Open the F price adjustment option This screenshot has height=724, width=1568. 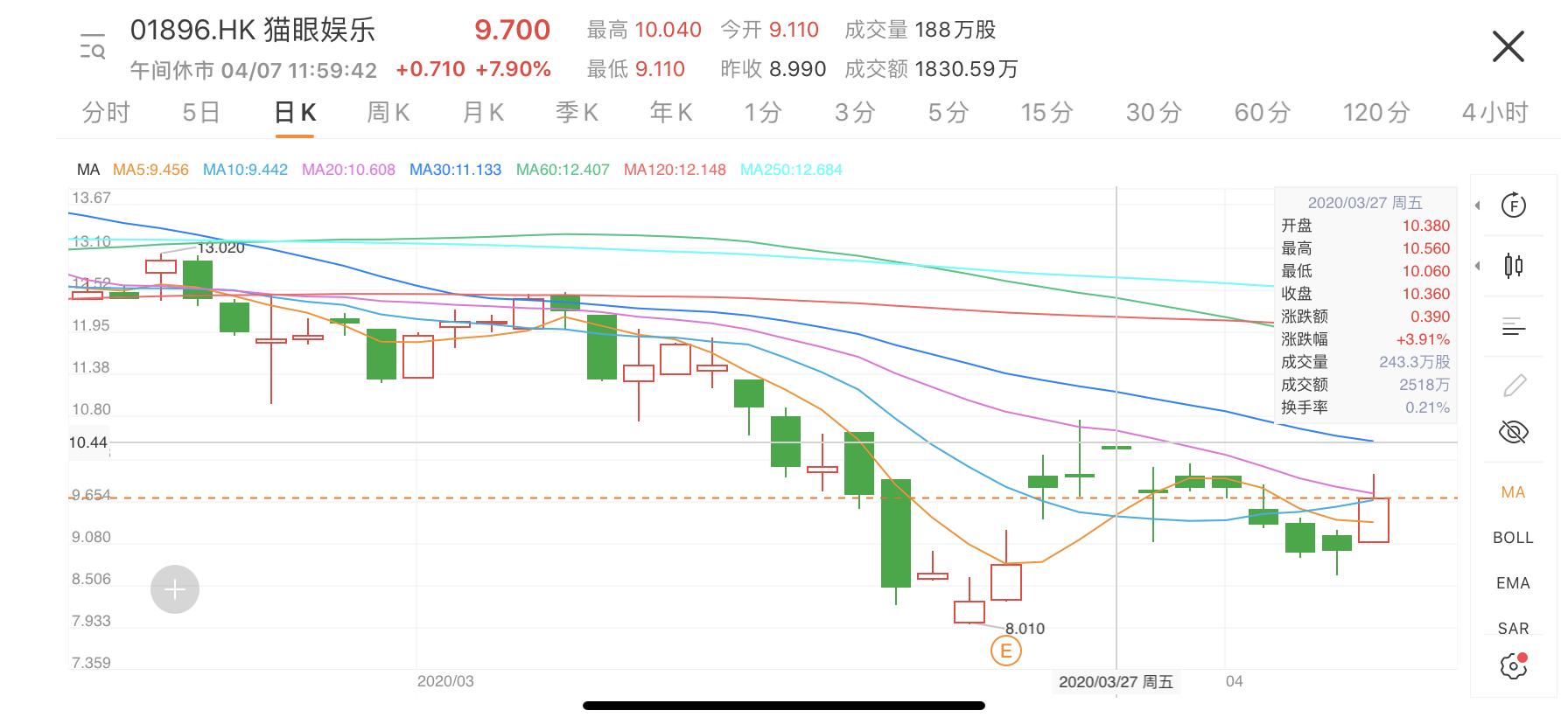[1513, 205]
